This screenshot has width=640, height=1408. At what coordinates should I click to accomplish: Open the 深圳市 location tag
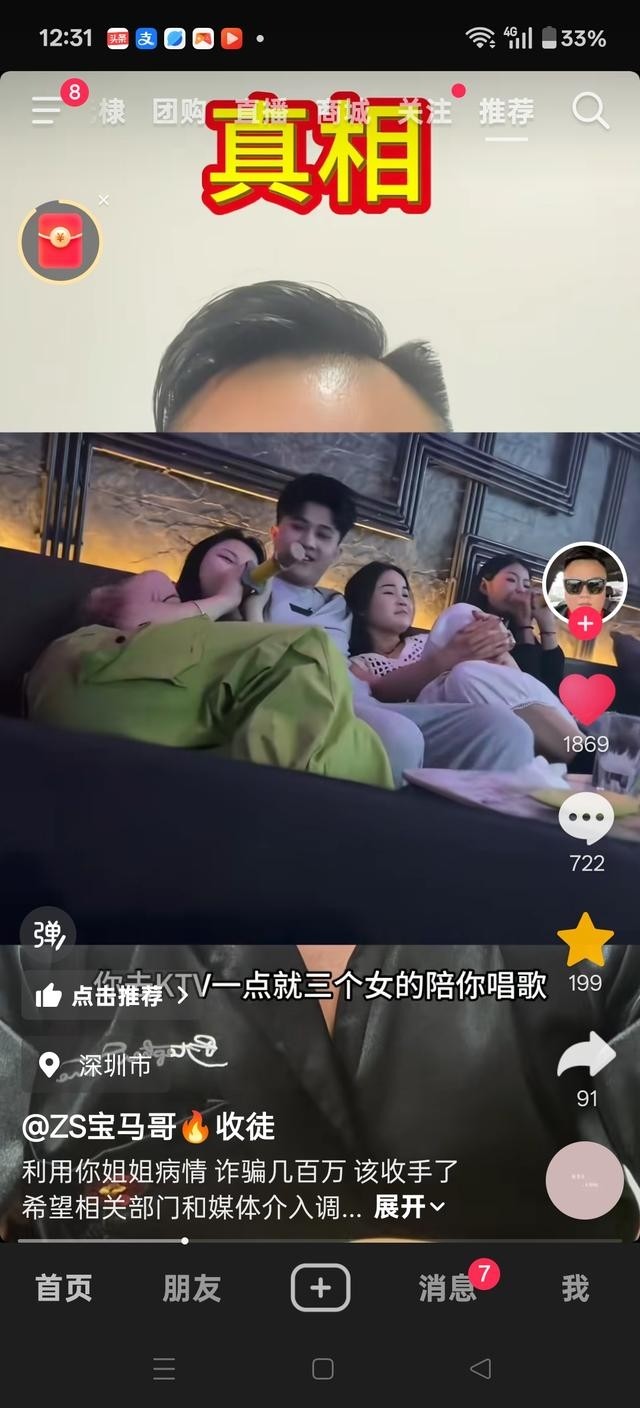[x=100, y=1065]
